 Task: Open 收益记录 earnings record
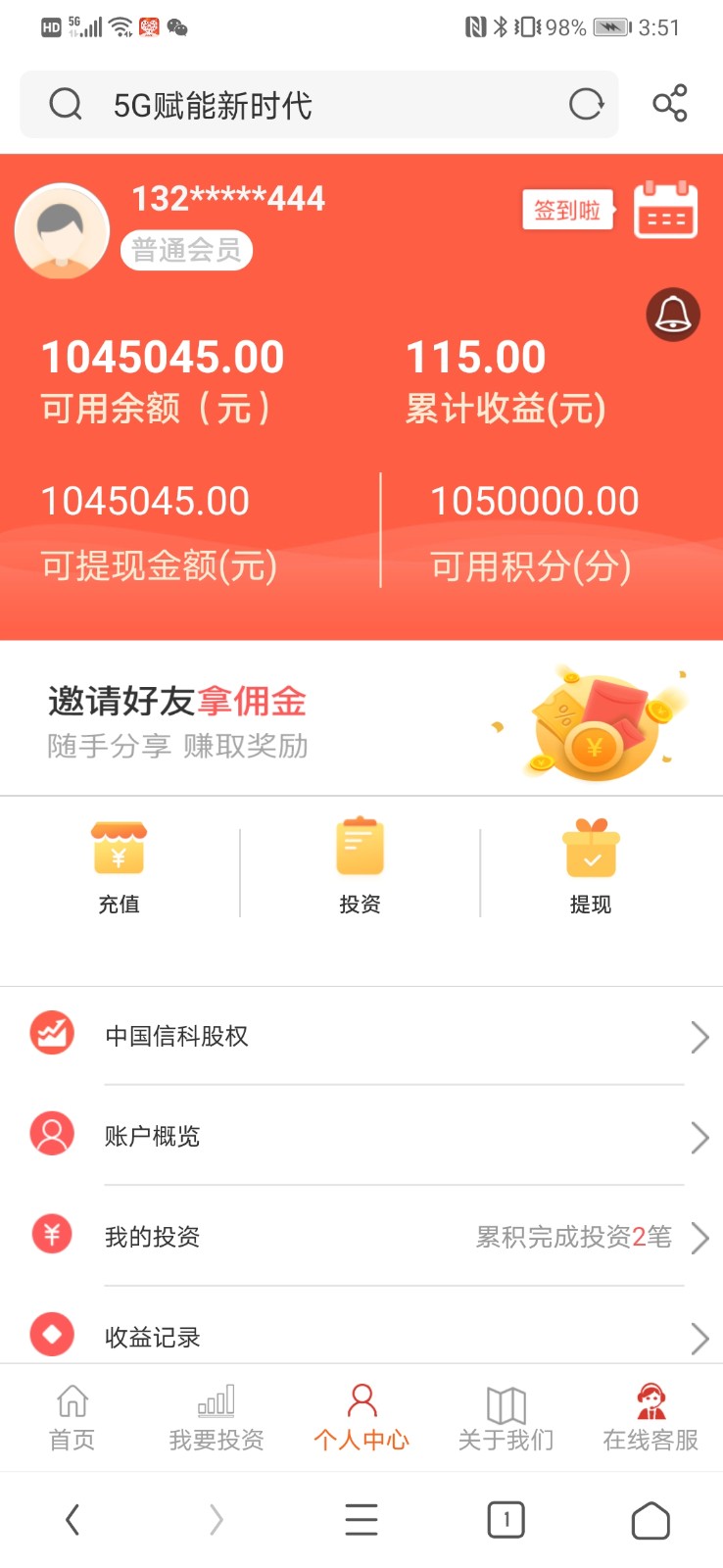[x=361, y=1336]
